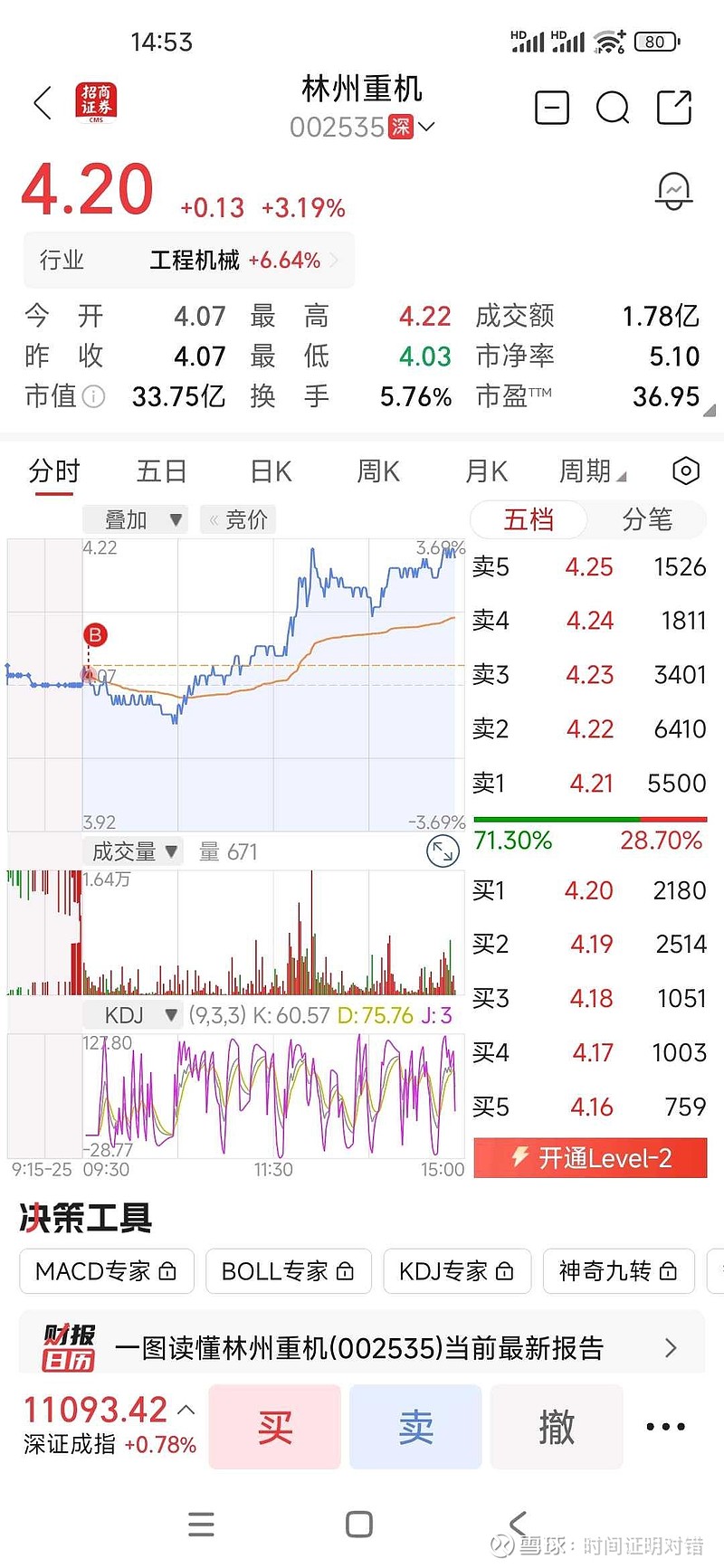Viewport: 724px width, 1568px height.
Task: Expand the 叠加 overlay dropdown
Action: click(135, 519)
